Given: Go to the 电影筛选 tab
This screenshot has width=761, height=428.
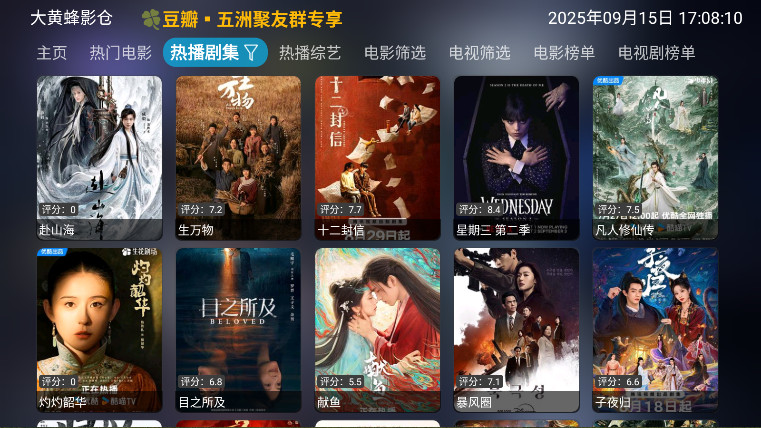Looking at the screenshot, I should pos(394,53).
